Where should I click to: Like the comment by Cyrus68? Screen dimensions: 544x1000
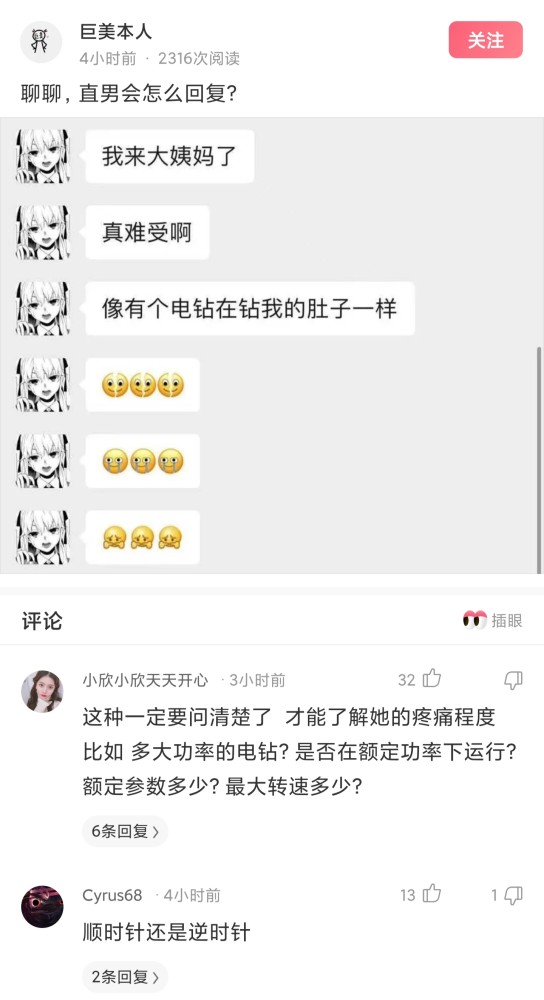coord(432,894)
